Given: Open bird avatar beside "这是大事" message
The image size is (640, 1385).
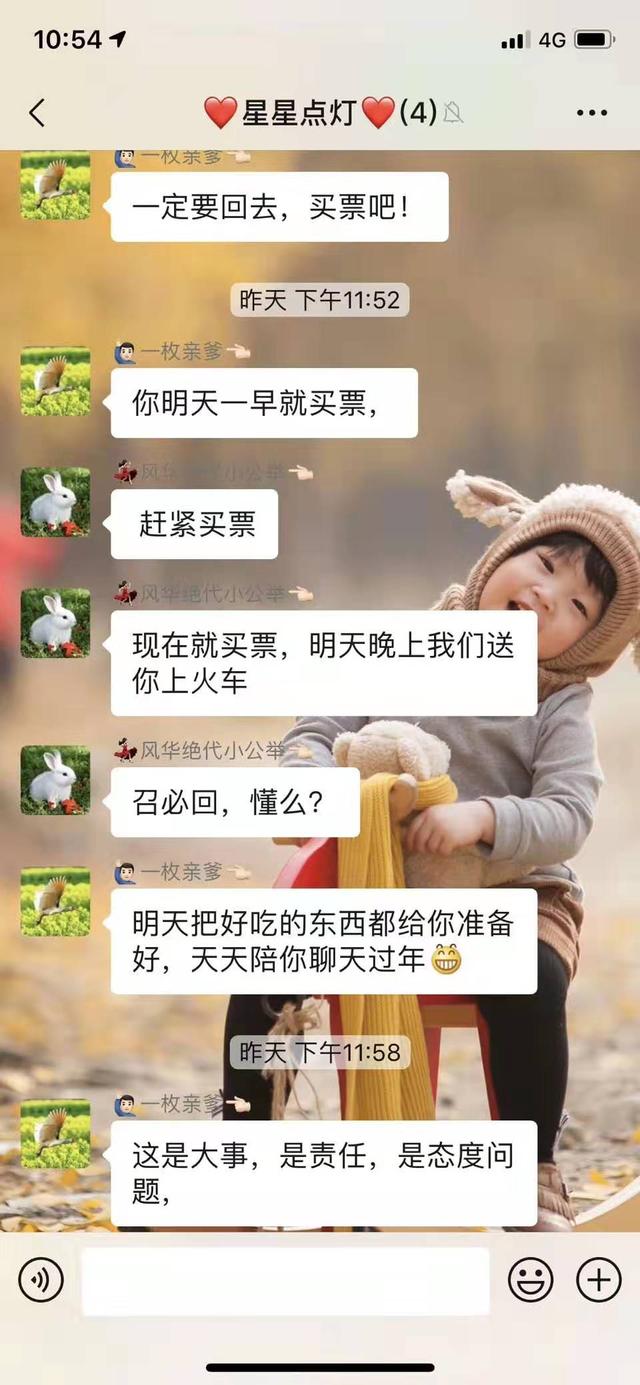Looking at the screenshot, I should 55,1134.
